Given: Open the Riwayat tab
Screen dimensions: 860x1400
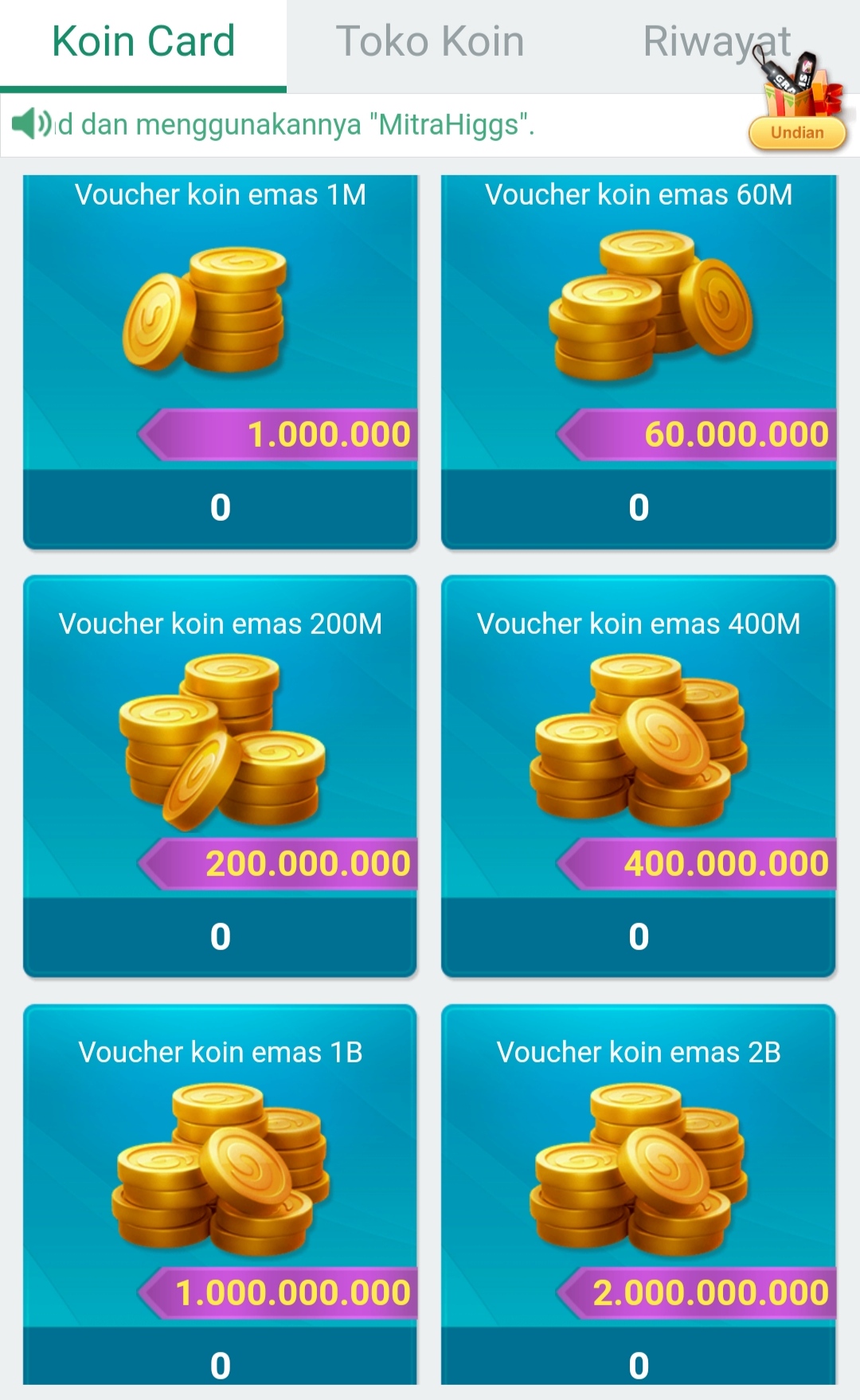Looking at the screenshot, I should click(716, 40).
